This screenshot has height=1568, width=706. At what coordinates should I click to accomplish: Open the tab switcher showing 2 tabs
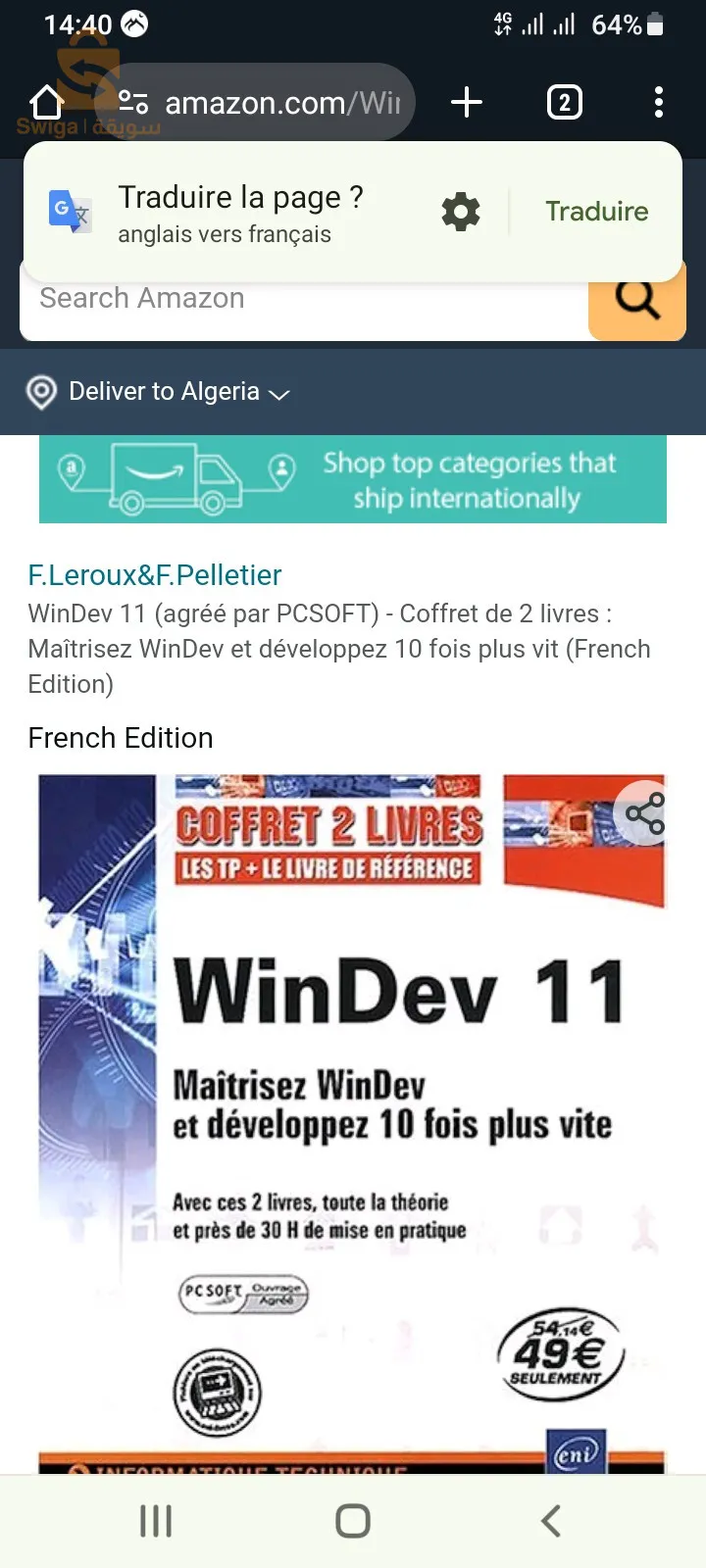(x=564, y=102)
